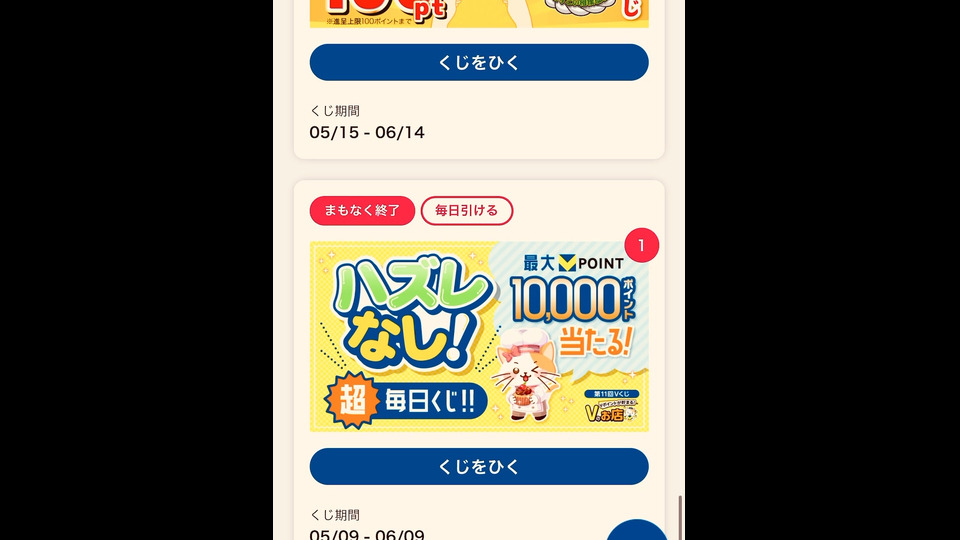Tap the blue floating button at the bottom corner
960x540 pixels.
[639, 531]
